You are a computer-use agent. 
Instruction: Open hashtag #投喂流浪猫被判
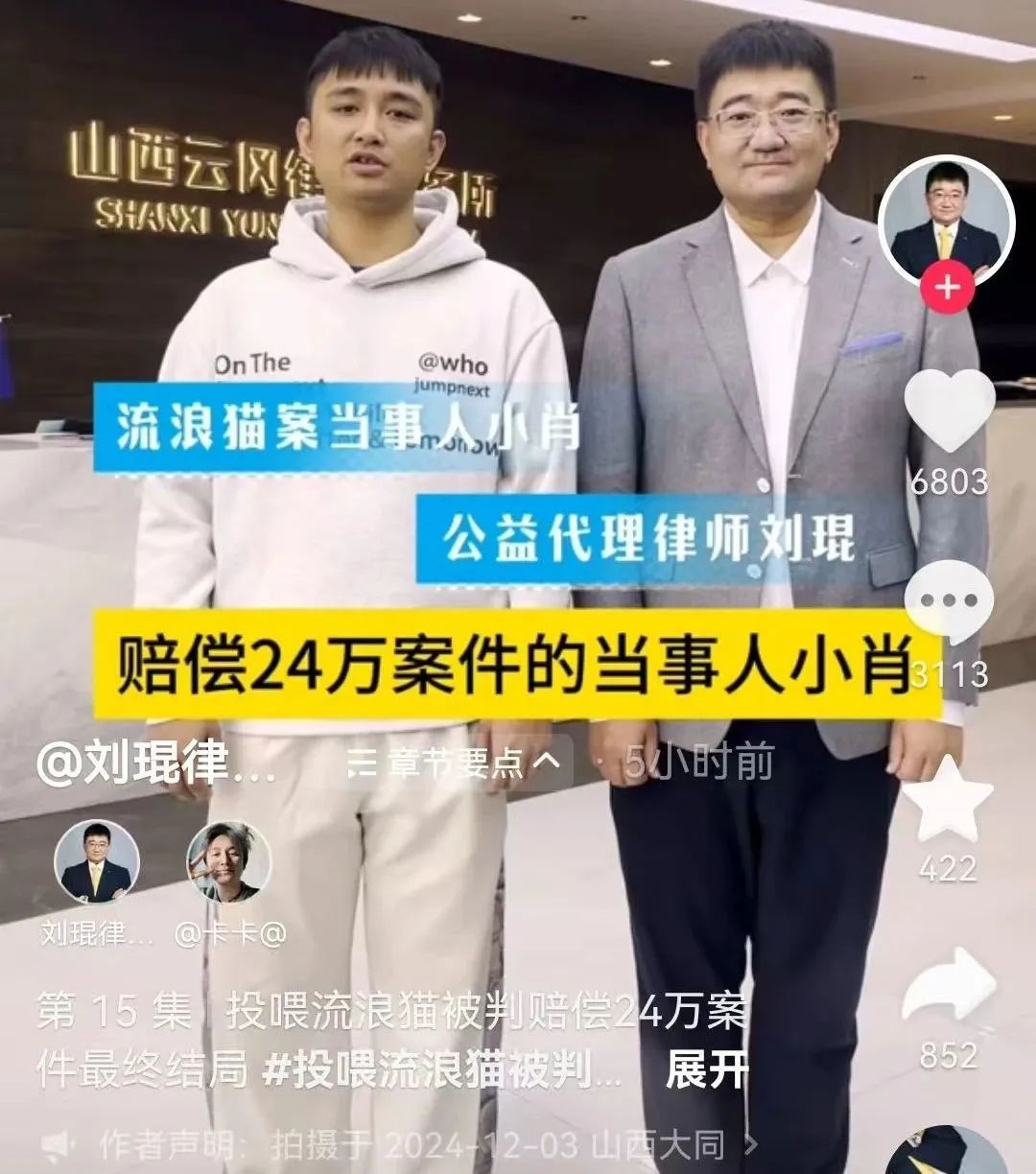click(441, 1070)
